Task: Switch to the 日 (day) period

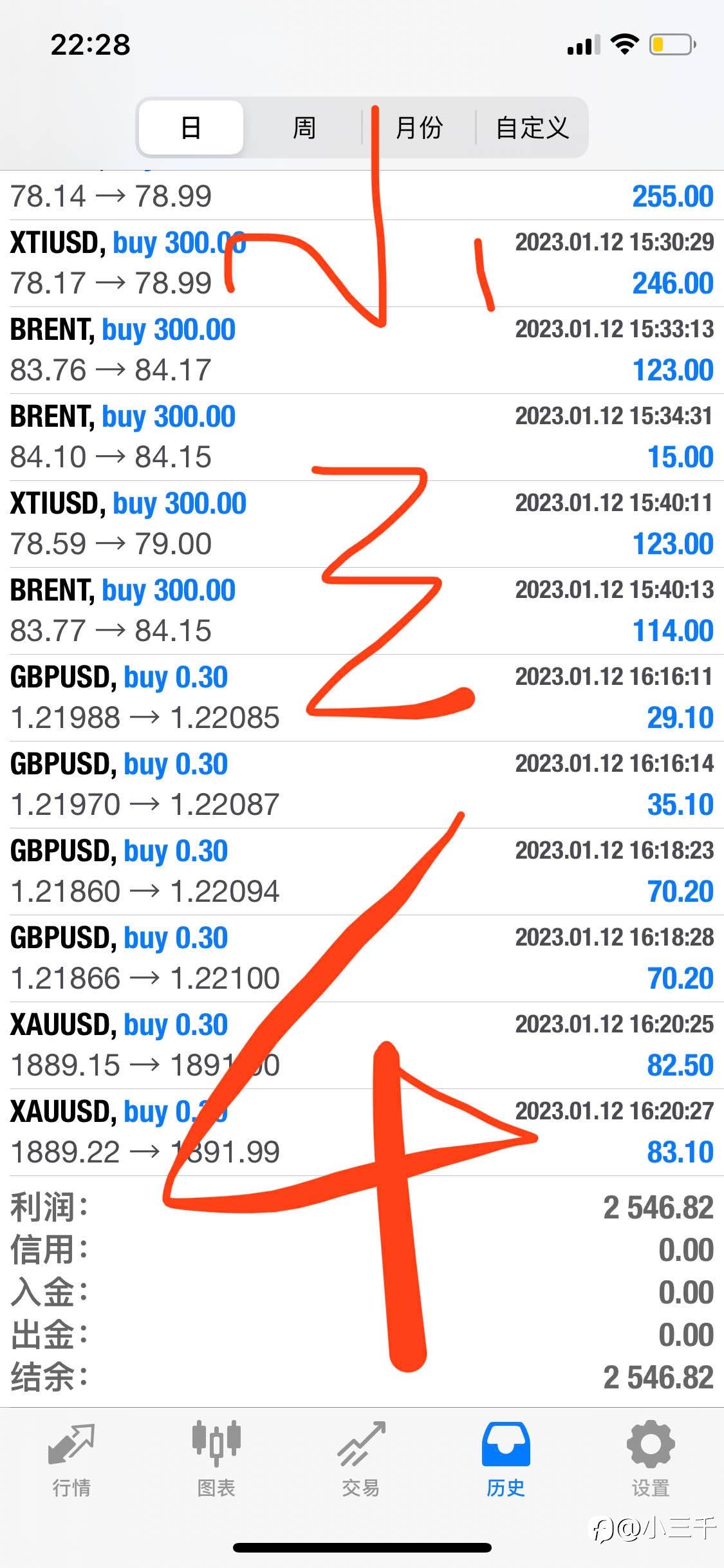Action: (191, 127)
